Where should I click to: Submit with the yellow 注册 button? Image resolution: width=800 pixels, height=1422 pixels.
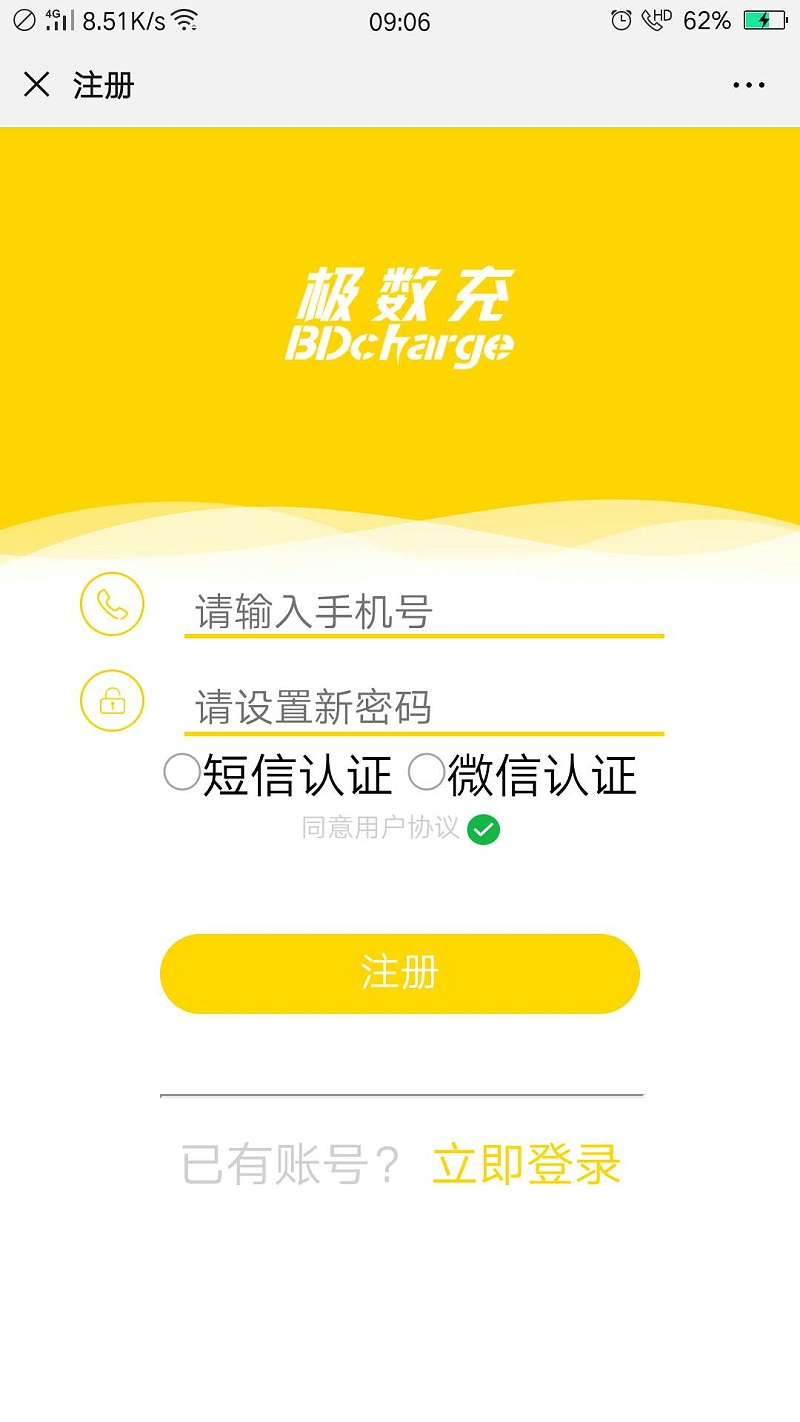click(x=399, y=973)
